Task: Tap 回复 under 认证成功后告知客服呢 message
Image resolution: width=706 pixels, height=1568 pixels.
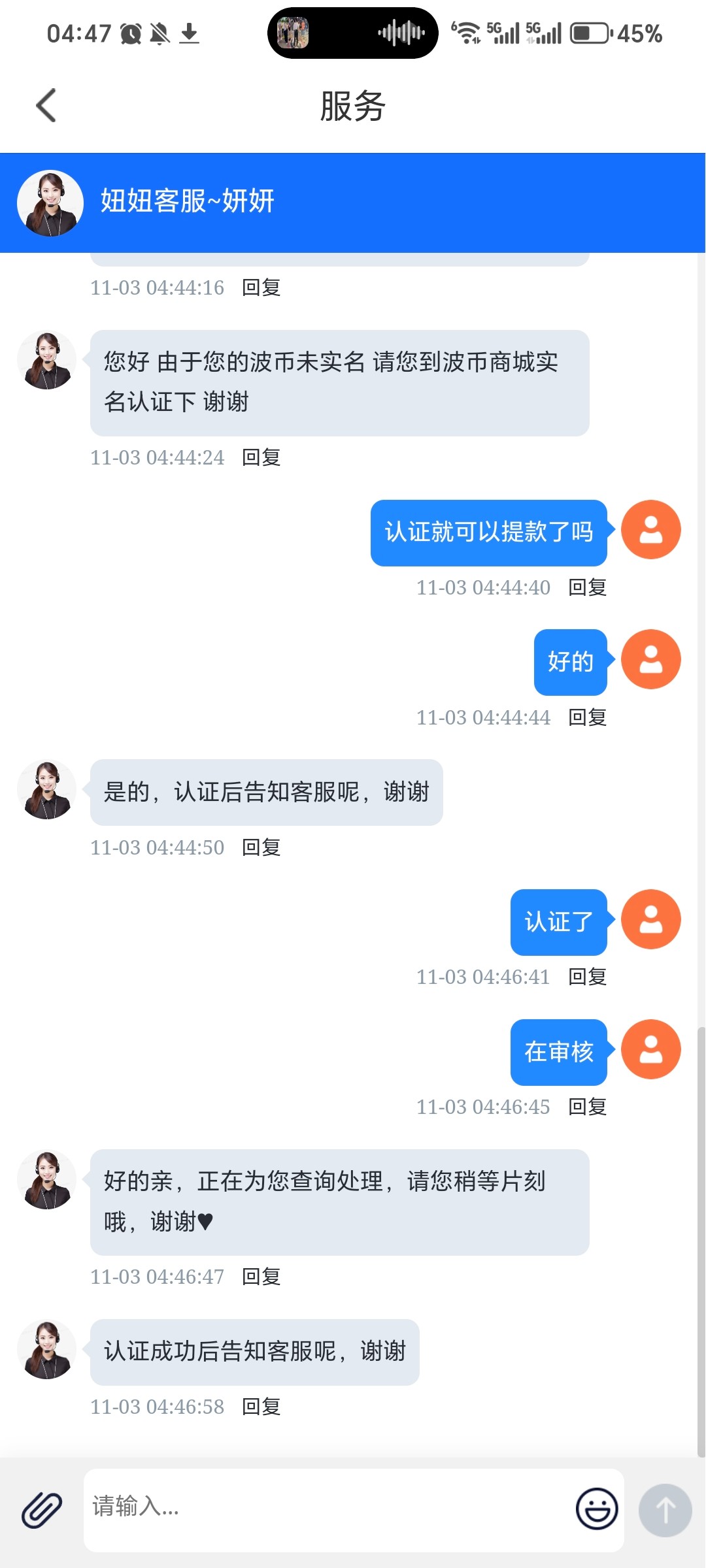Action: coord(261,1407)
